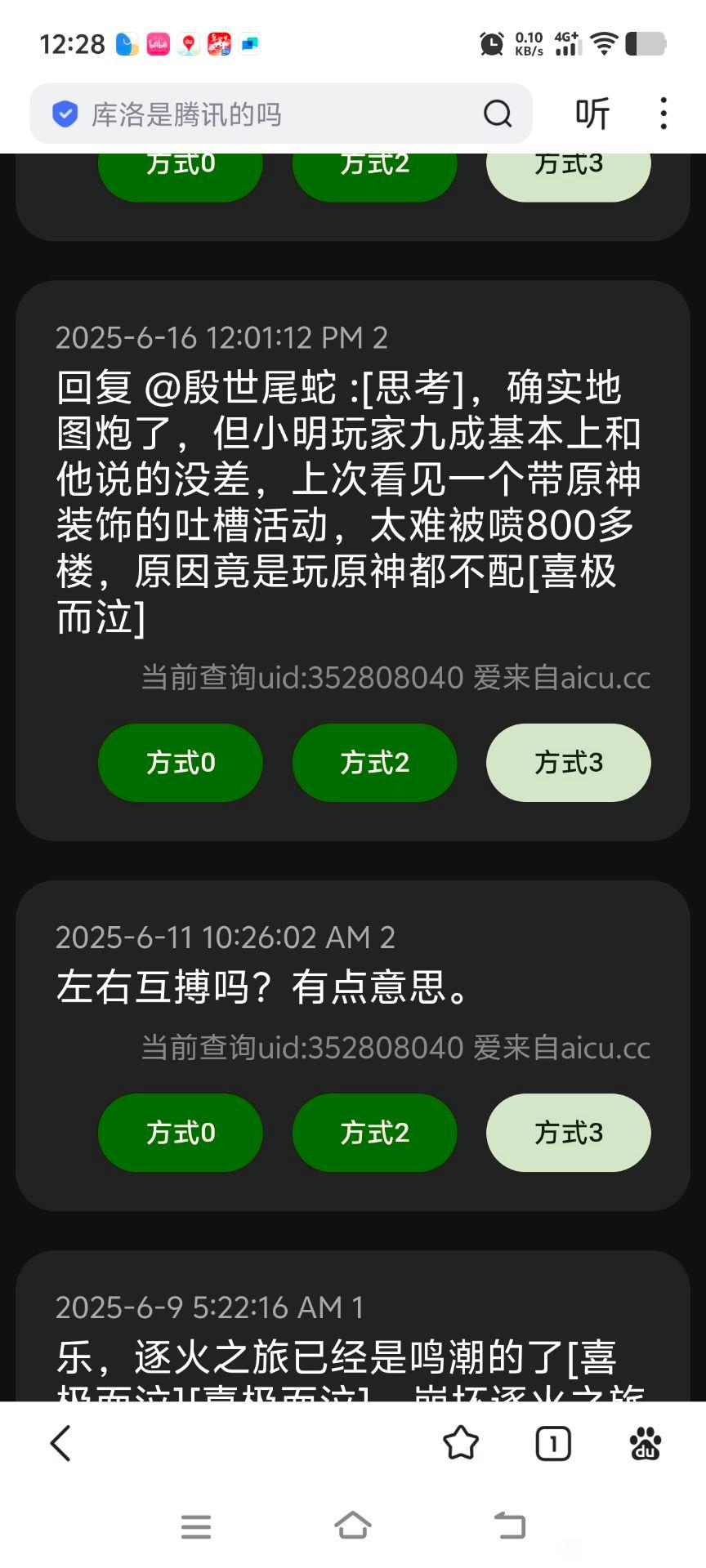This screenshot has width=706, height=1568.
Task: Choose 方式3 under the 左右互搏吗 comment
Action: 569,1133
